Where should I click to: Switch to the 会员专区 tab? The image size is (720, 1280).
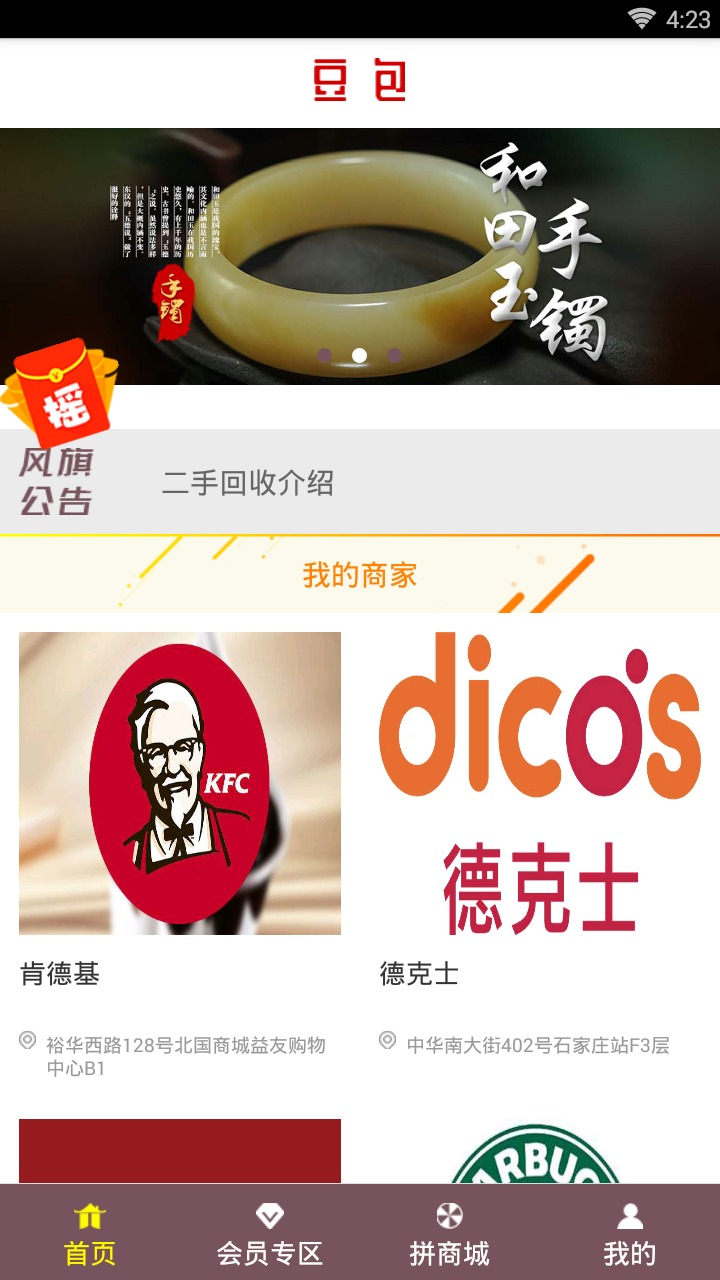click(270, 1233)
